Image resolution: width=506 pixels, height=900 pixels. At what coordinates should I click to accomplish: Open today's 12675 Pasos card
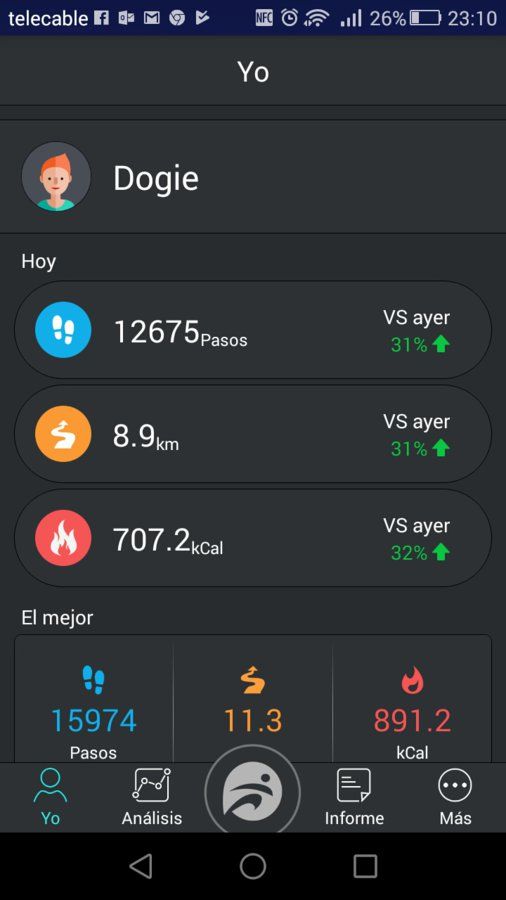pyautogui.click(x=253, y=330)
